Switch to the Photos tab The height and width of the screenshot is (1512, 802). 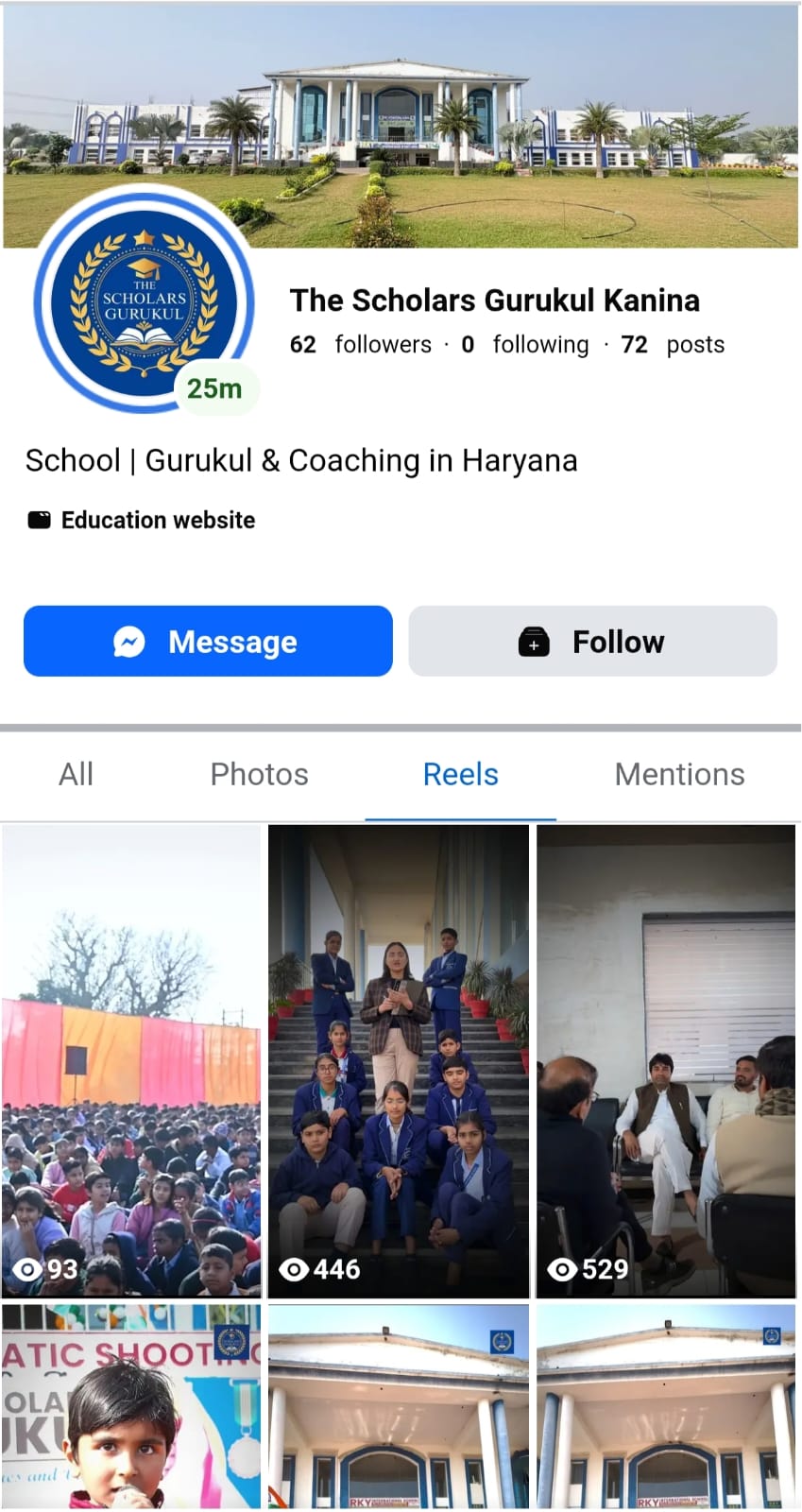click(x=259, y=774)
